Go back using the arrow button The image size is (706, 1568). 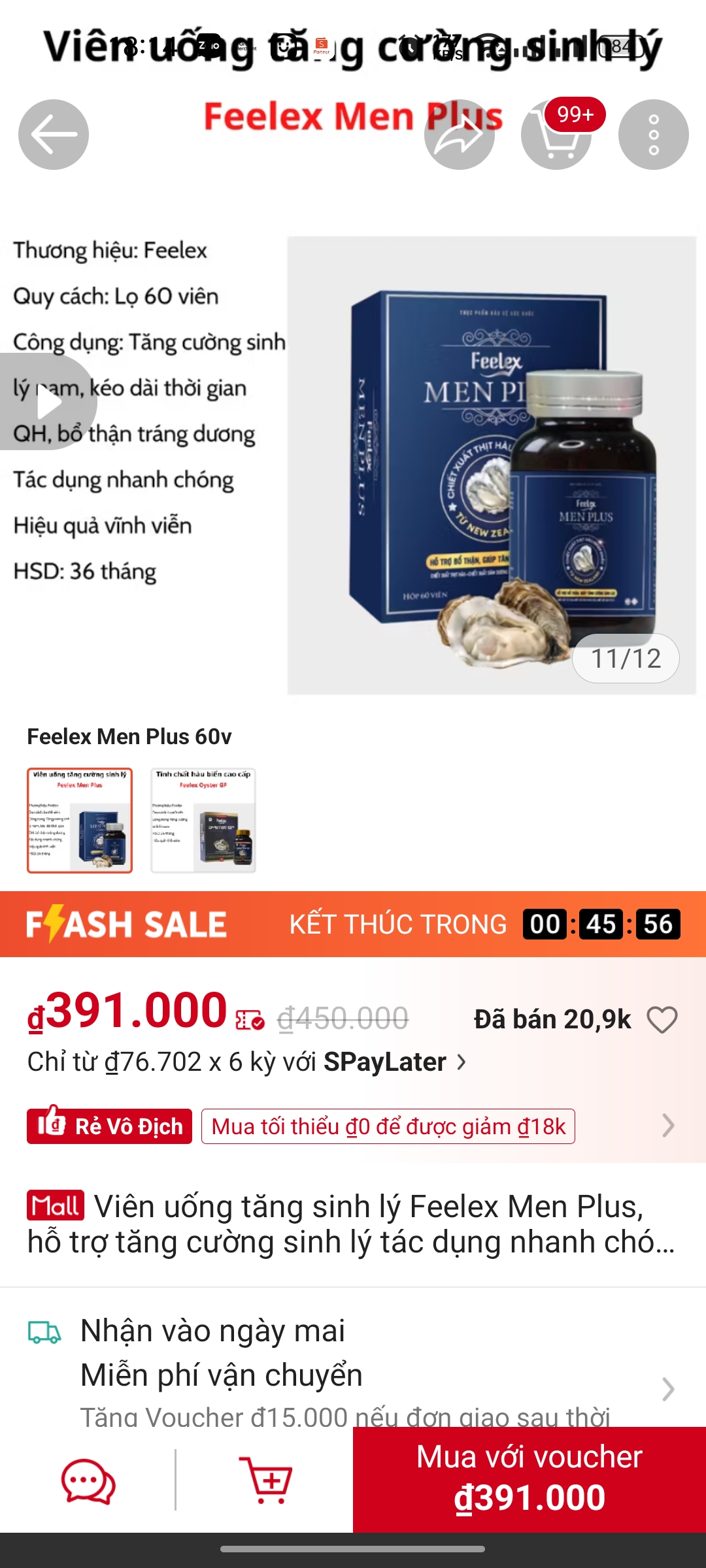(x=54, y=135)
